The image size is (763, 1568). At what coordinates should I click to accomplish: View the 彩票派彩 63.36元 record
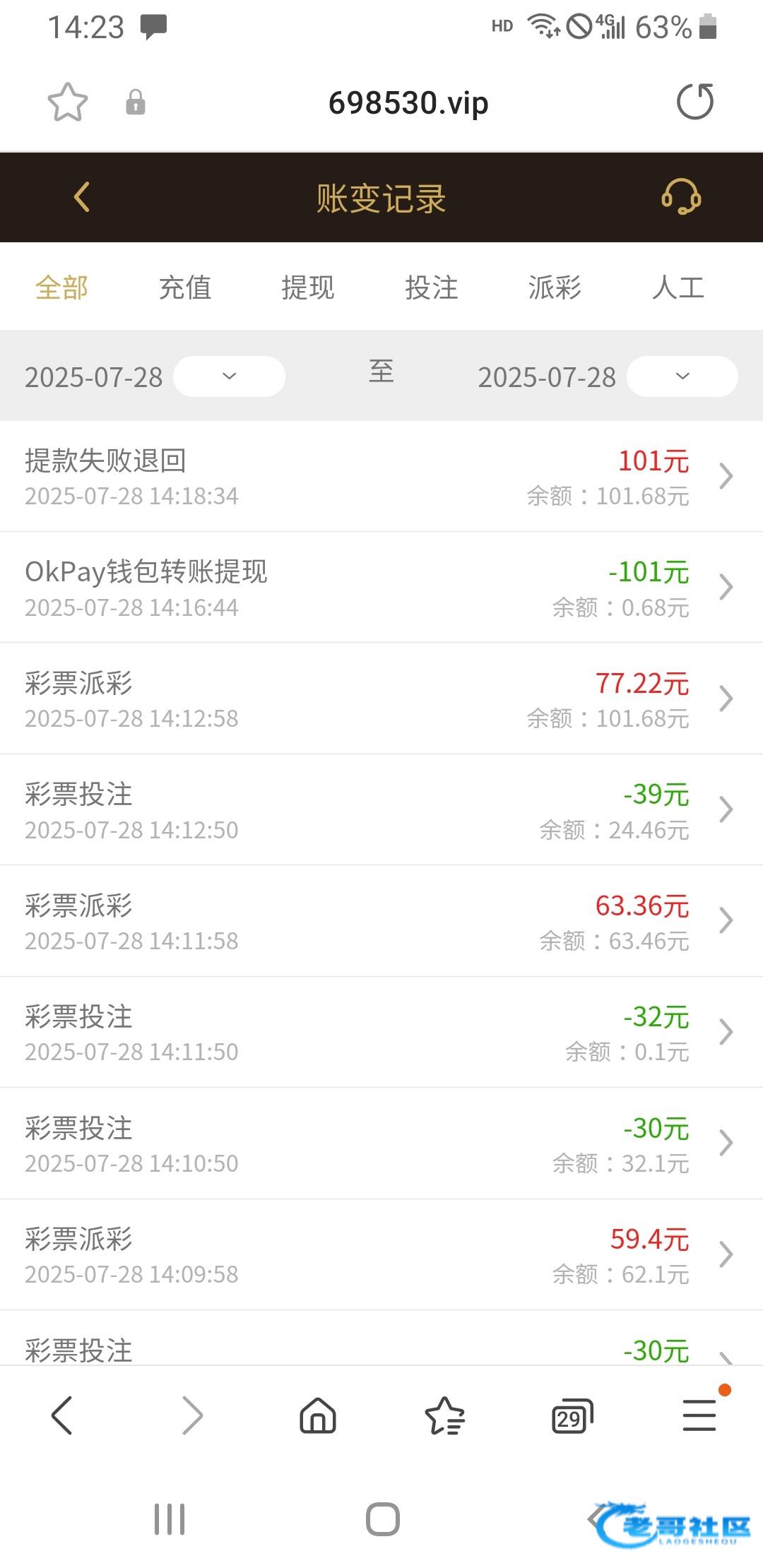click(x=381, y=921)
